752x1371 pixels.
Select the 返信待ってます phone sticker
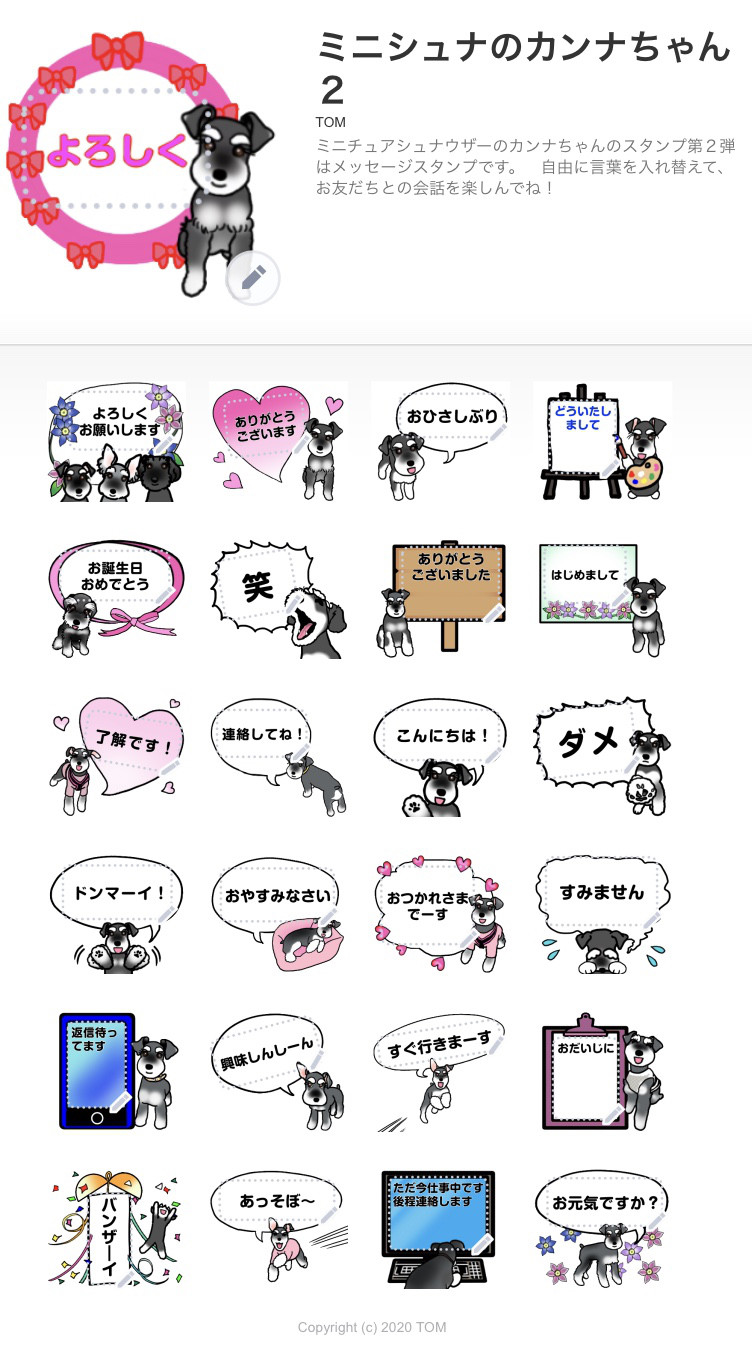coord(116,1072)
